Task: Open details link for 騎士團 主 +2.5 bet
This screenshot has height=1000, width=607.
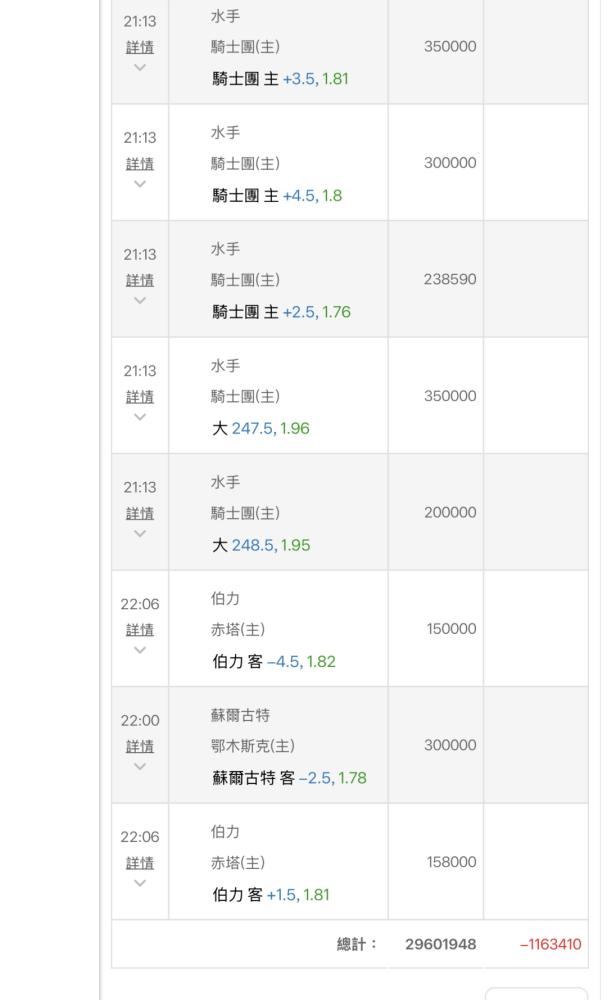Action: [x=140, y=280]
